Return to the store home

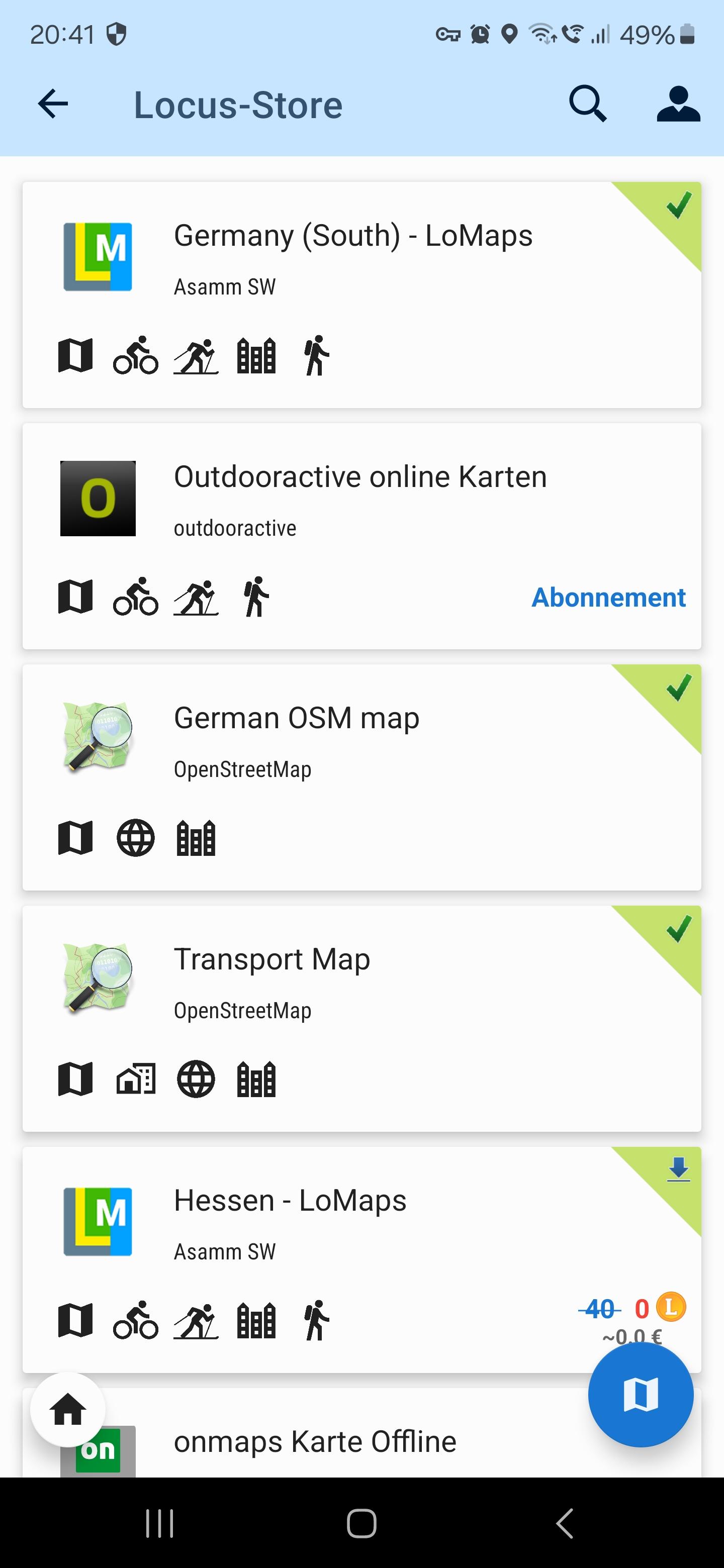pos(67,1409)
